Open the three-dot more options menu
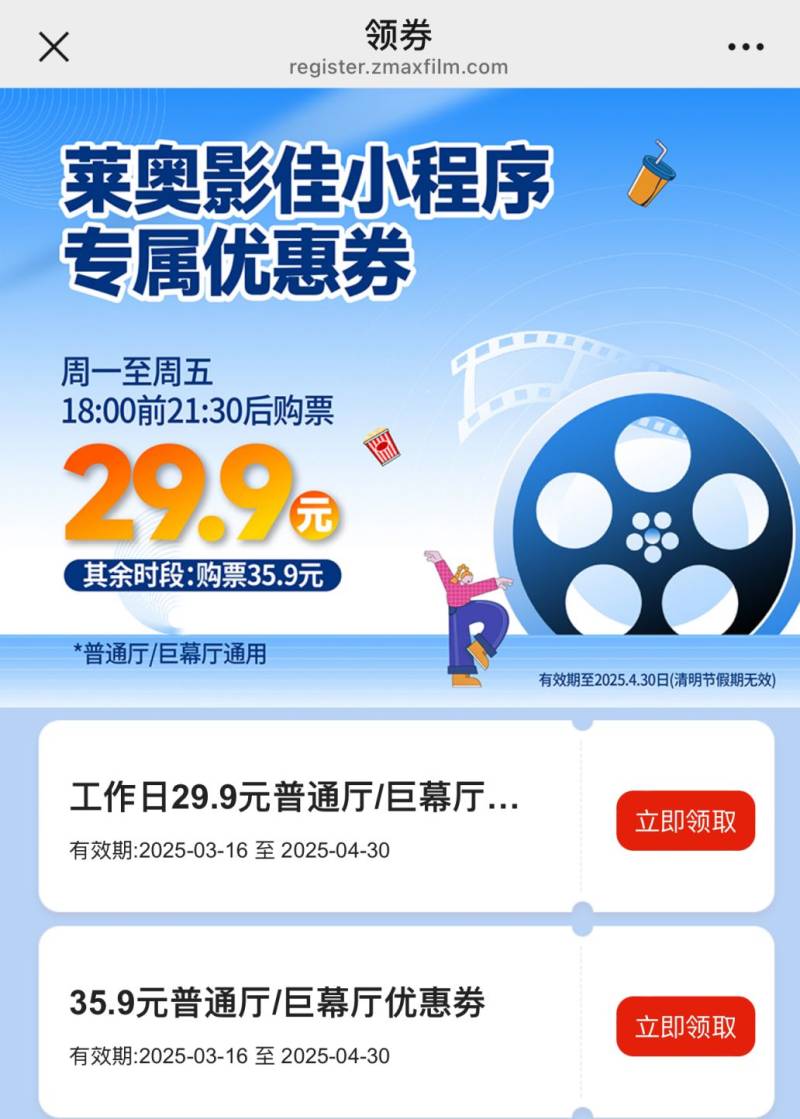The image size is (800, 1119). (745, 47)
